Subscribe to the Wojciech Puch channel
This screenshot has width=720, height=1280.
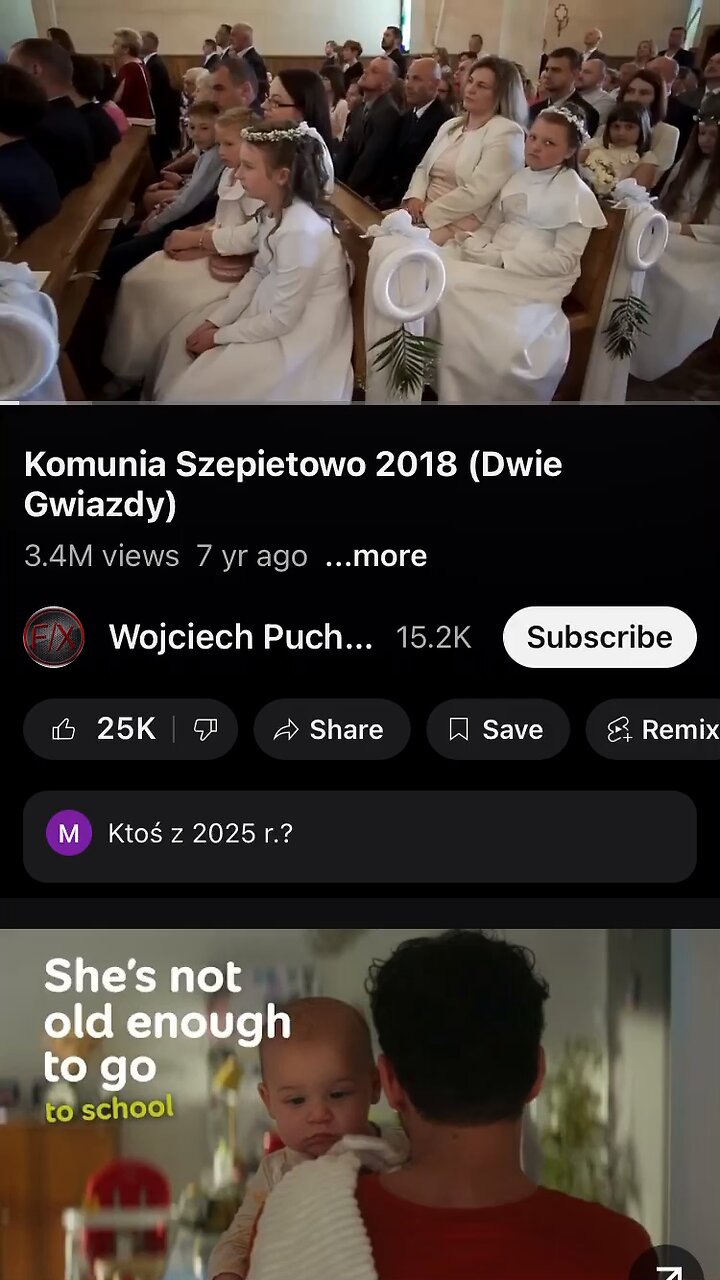599,637
